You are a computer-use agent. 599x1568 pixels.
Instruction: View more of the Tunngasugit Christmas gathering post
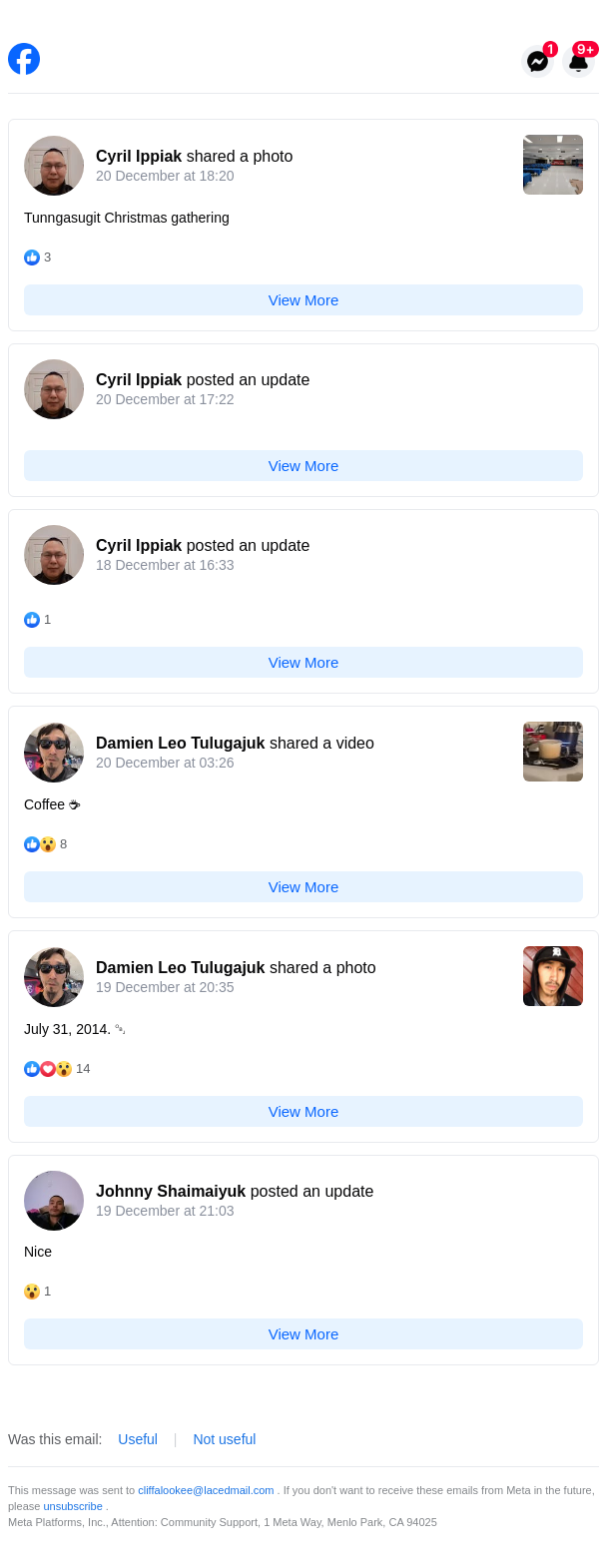(x=303, y=300)
